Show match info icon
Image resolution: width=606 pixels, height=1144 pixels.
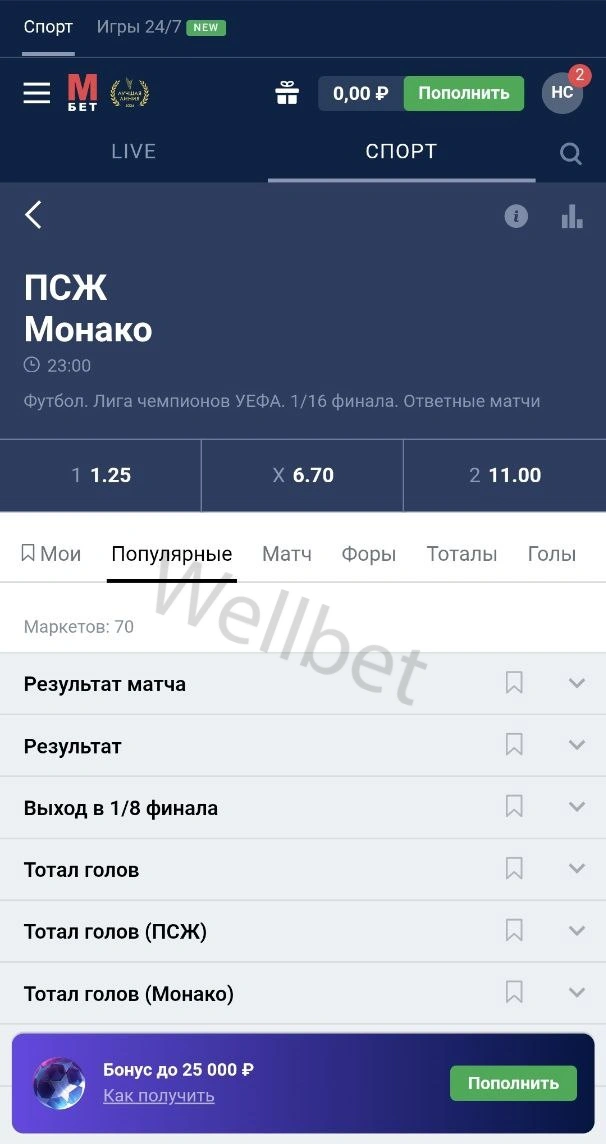click(x=516, y=215)
